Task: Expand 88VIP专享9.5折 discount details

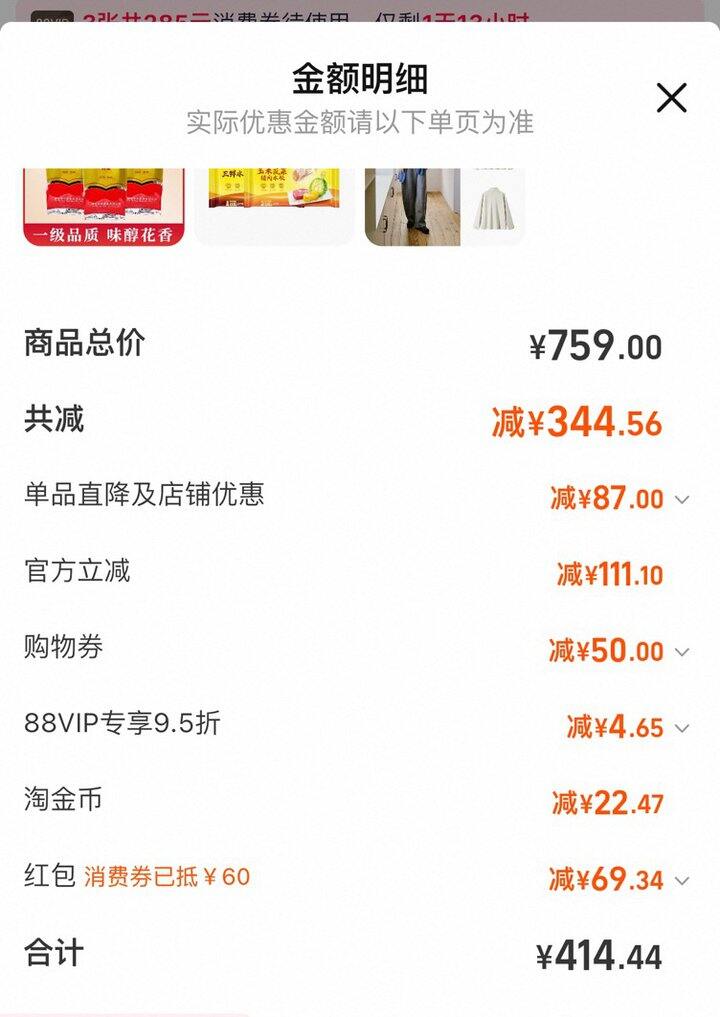Action: (x=682, y=728)
